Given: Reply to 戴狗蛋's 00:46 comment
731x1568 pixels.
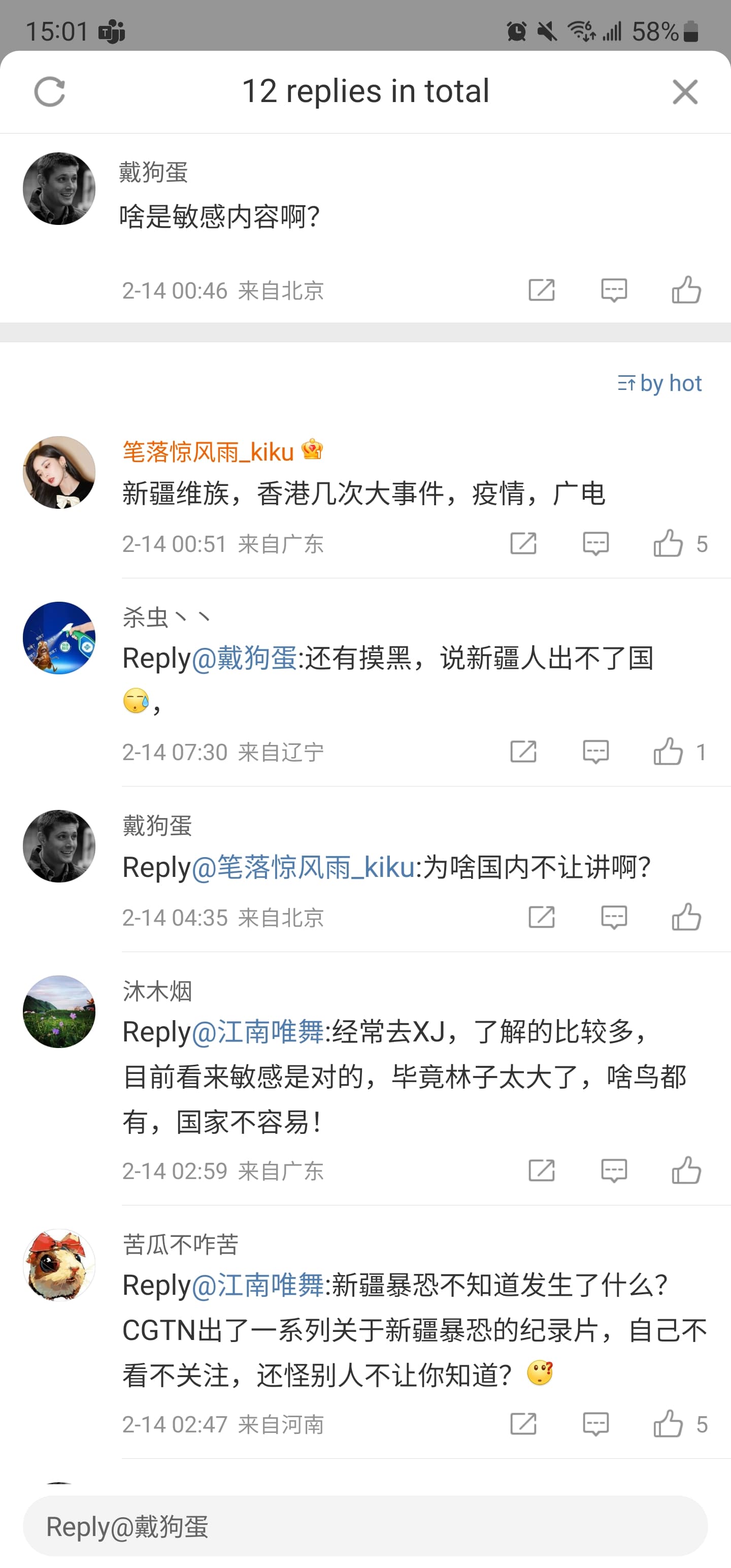Looking at the screenshot, I should click(x=614, y=290).
